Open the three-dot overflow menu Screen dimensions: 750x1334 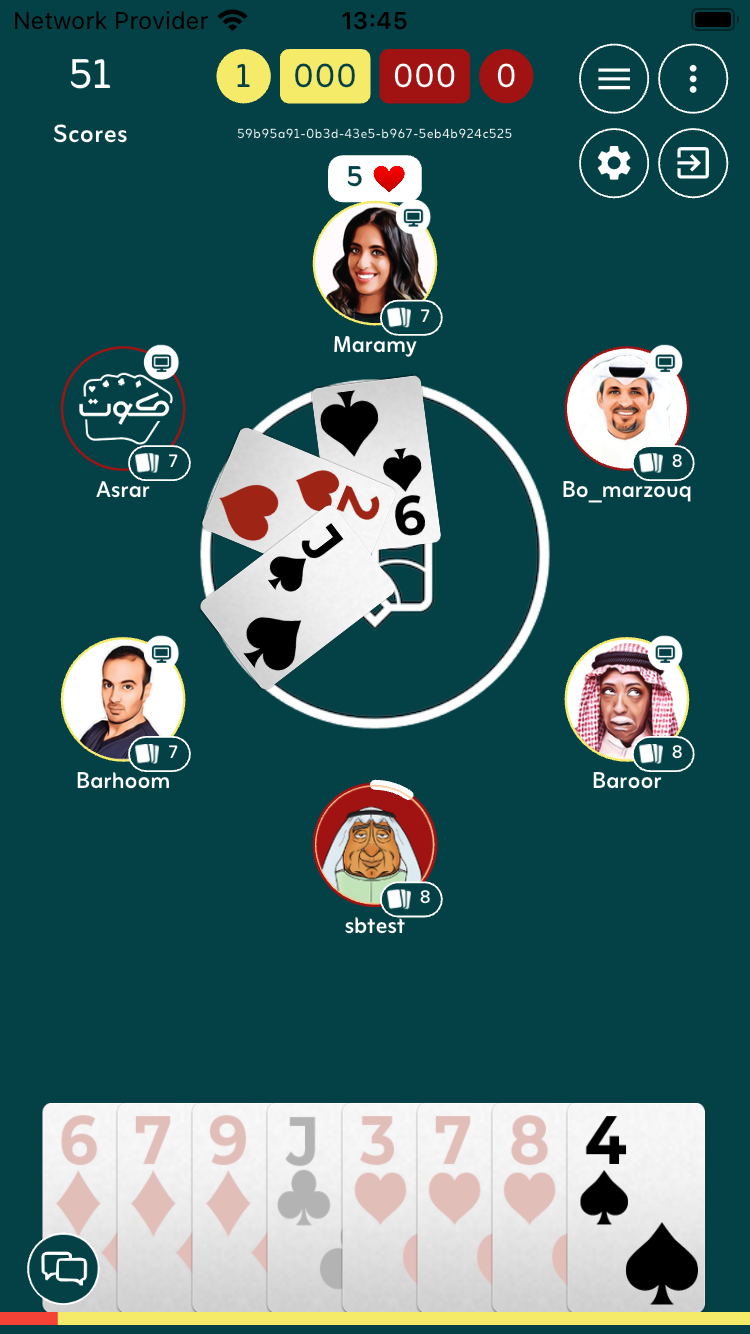[693, 79]
